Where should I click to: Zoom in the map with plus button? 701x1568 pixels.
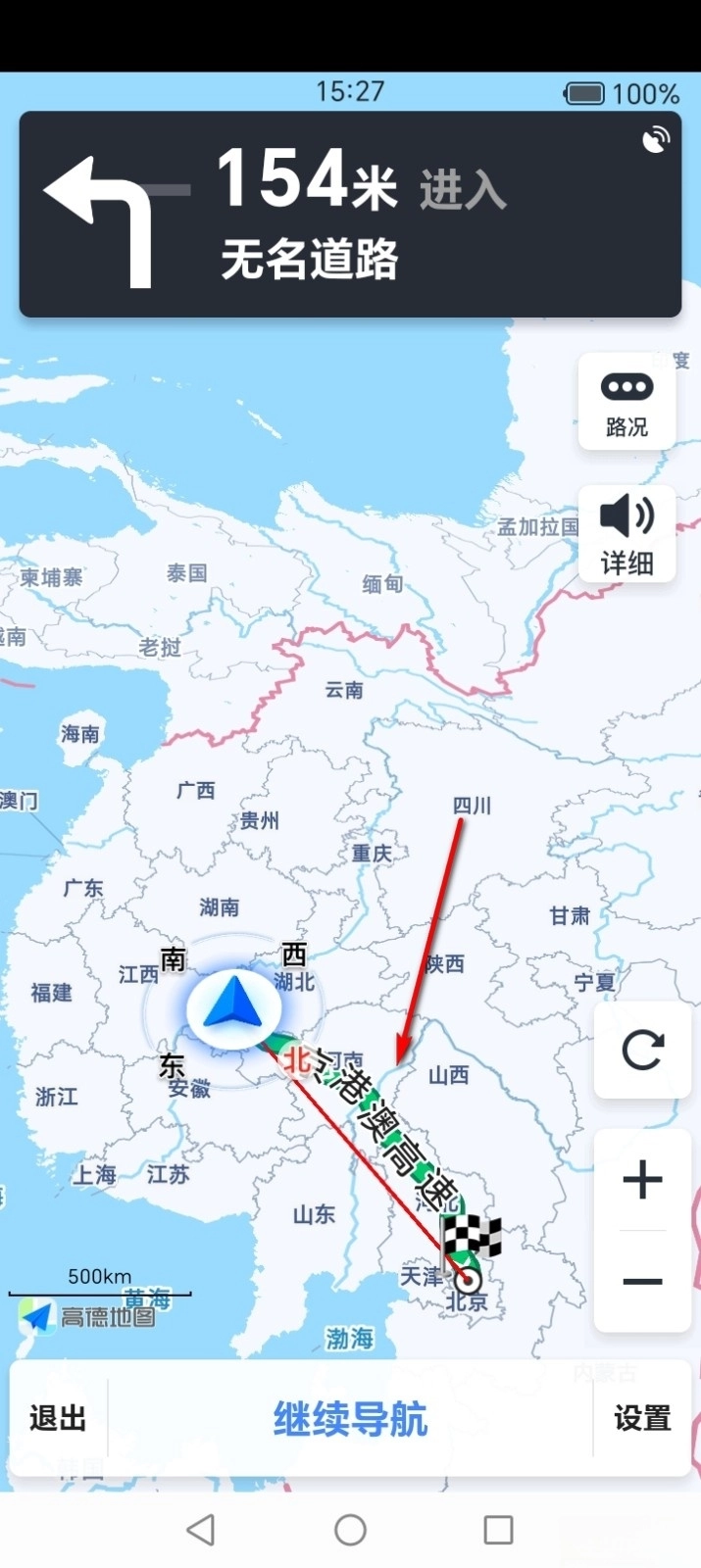[x=642, y=1179]
